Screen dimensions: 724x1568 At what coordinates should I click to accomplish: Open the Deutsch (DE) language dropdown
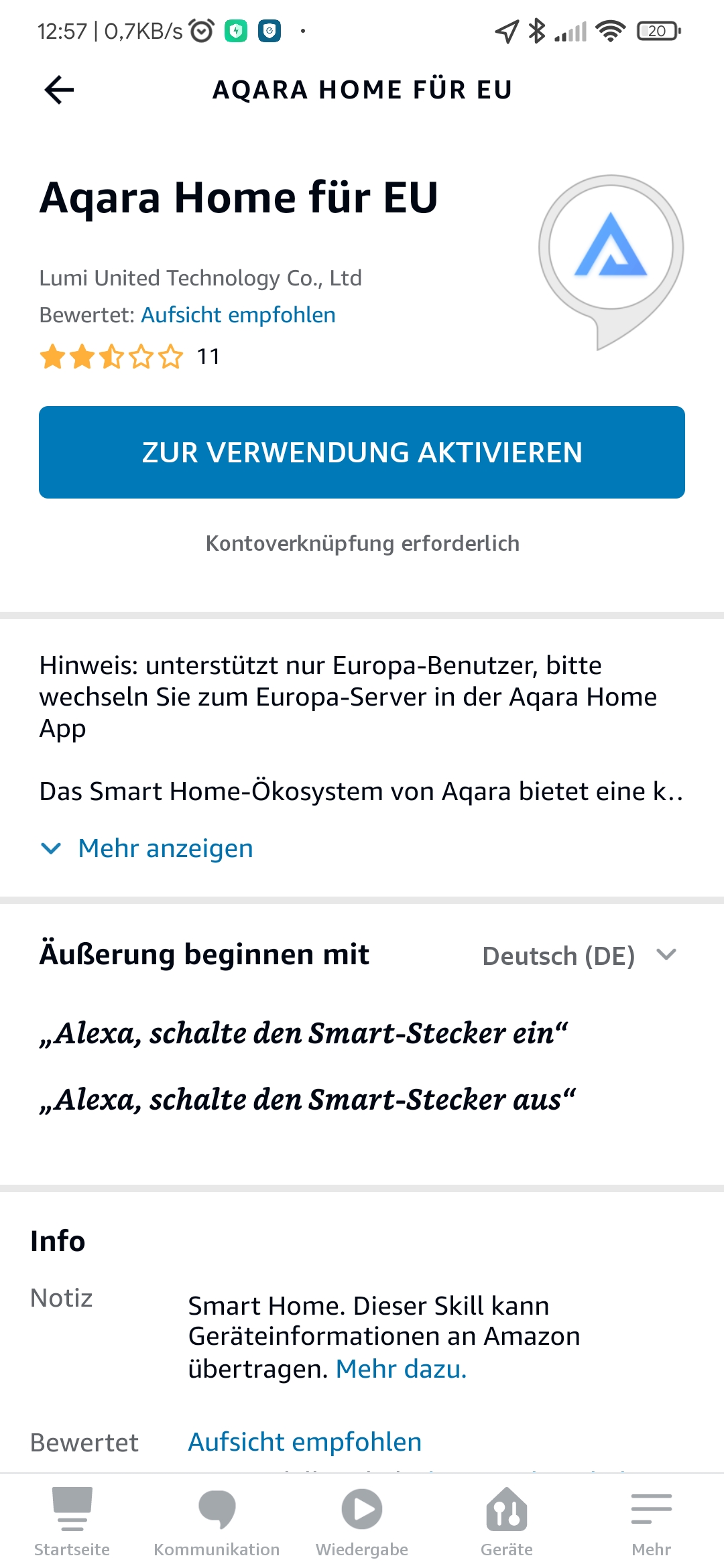[x=579, y=956]
